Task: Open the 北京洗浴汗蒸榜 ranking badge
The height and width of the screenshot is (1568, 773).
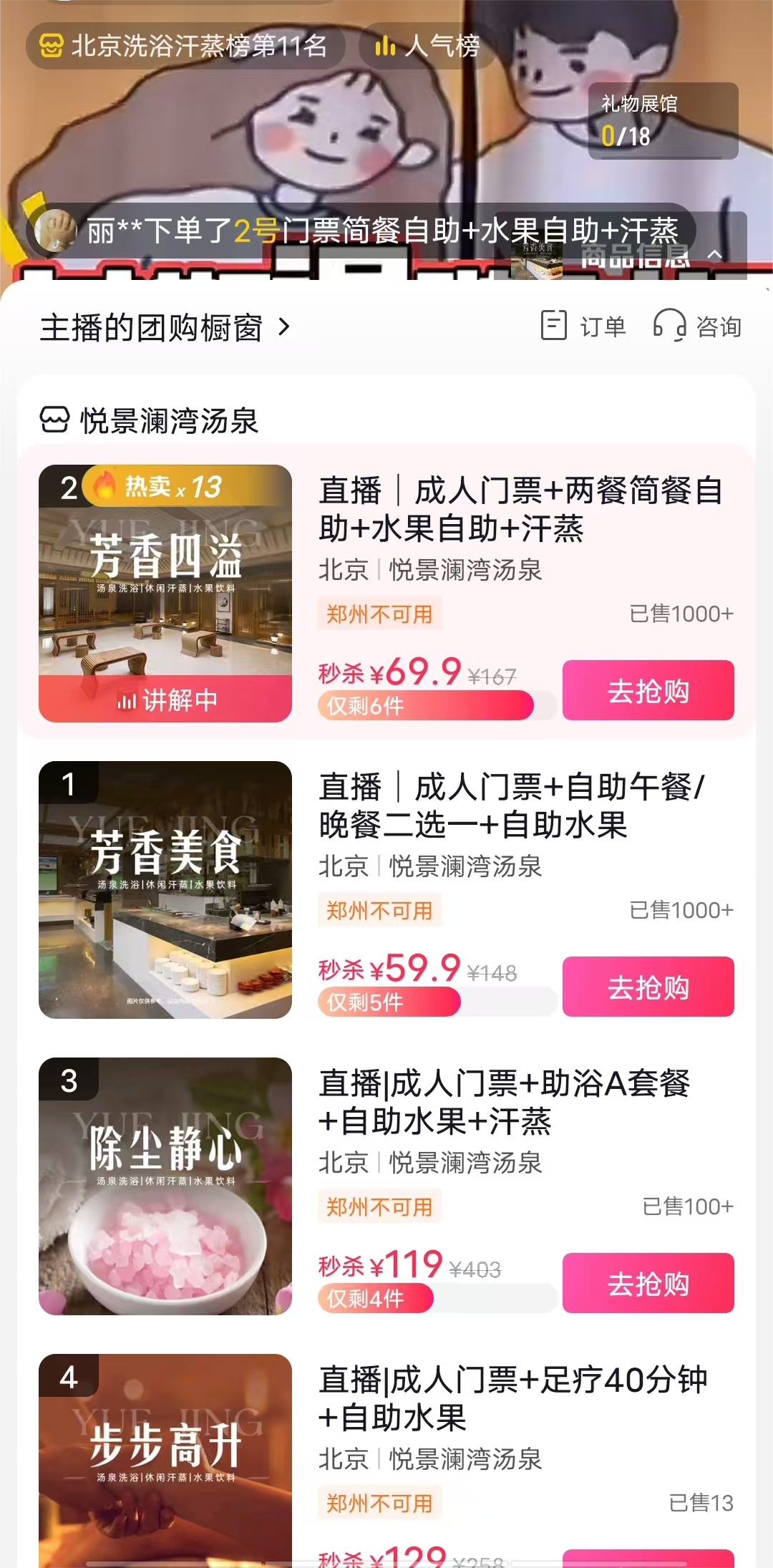Action: pos(185,47)
